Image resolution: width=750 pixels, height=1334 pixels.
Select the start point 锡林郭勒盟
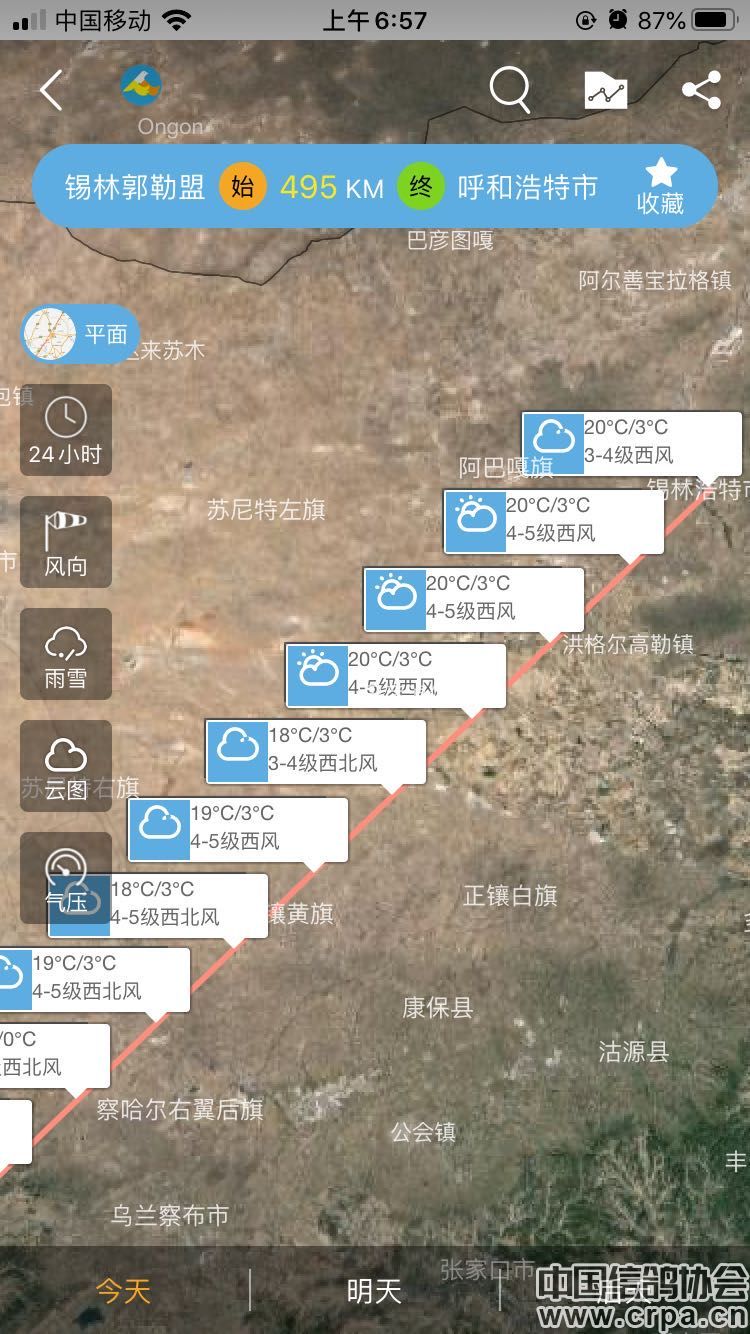135,187
